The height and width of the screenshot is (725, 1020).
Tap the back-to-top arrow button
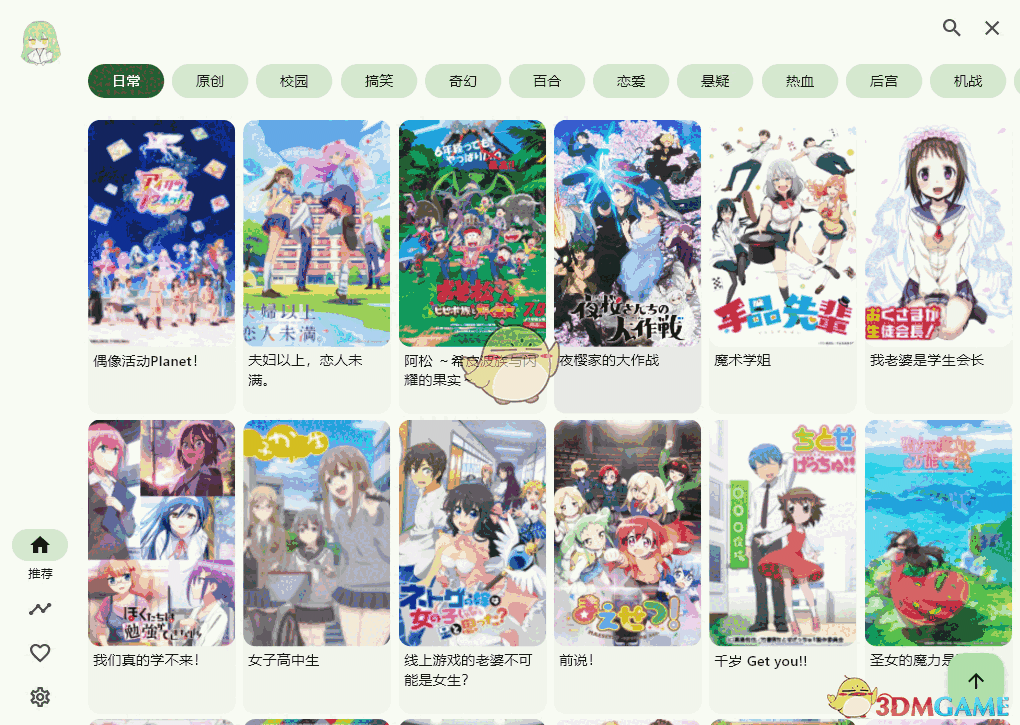pos(976,681)
